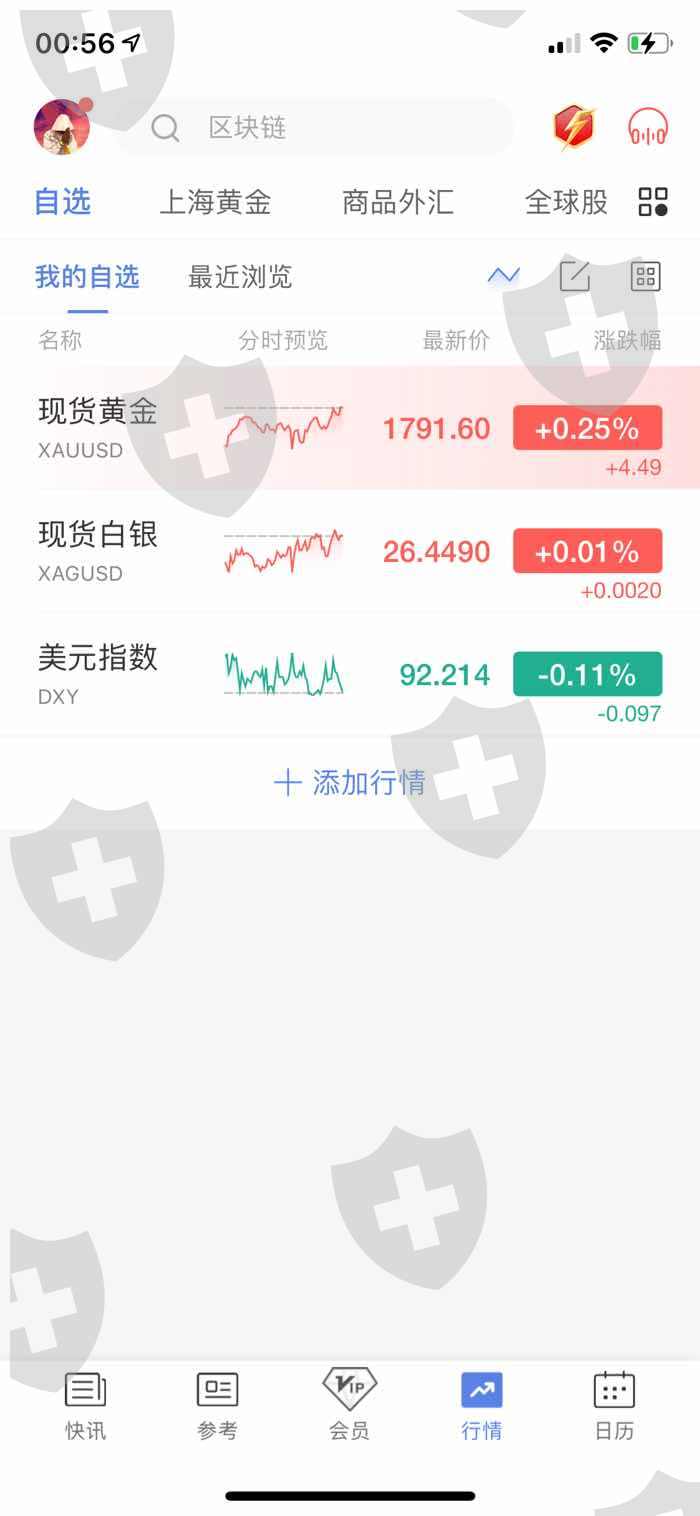The height and width of the screenshot is (1516, 700).
Task: Tap 添加行情 to add quotes
Action: tap(350, 782)
